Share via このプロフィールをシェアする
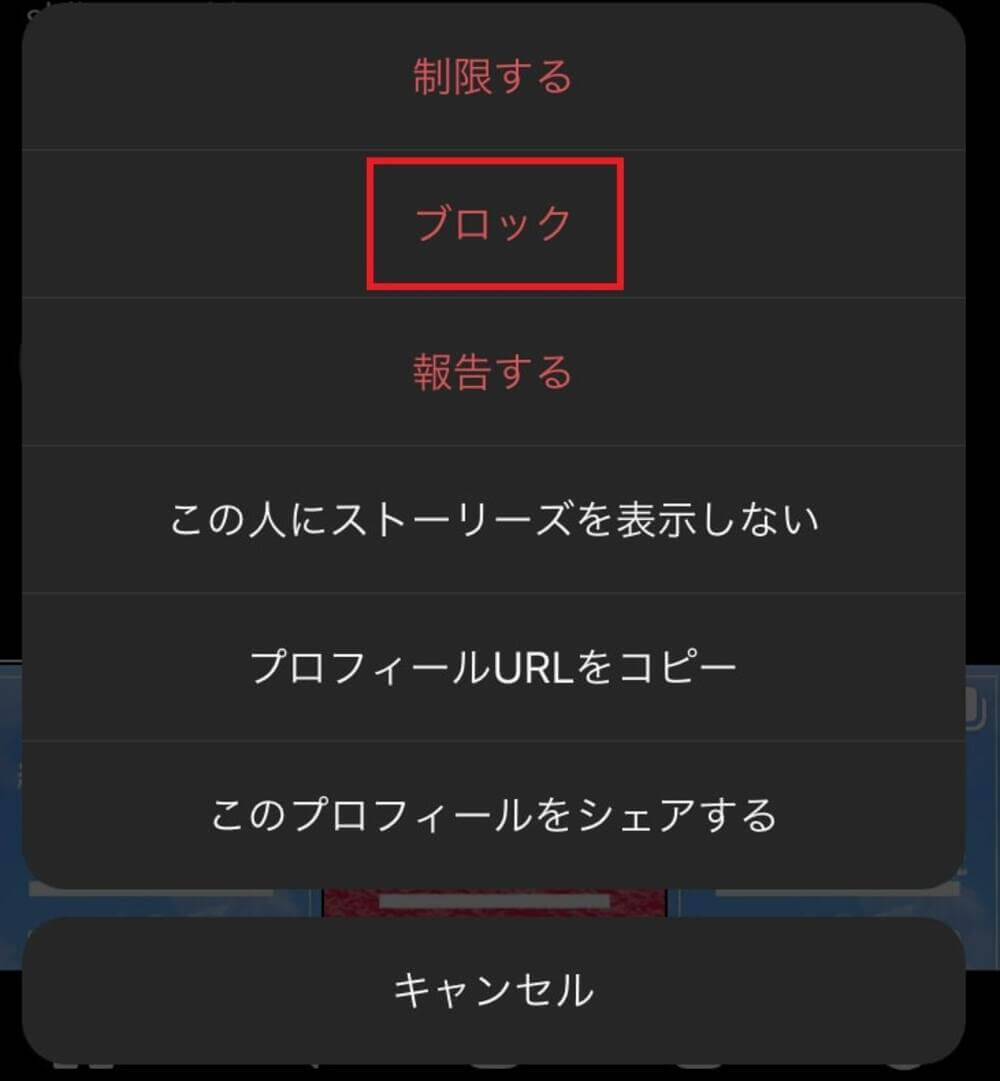The height and width of the screenshot is (1081, 1000). [493, 815]
